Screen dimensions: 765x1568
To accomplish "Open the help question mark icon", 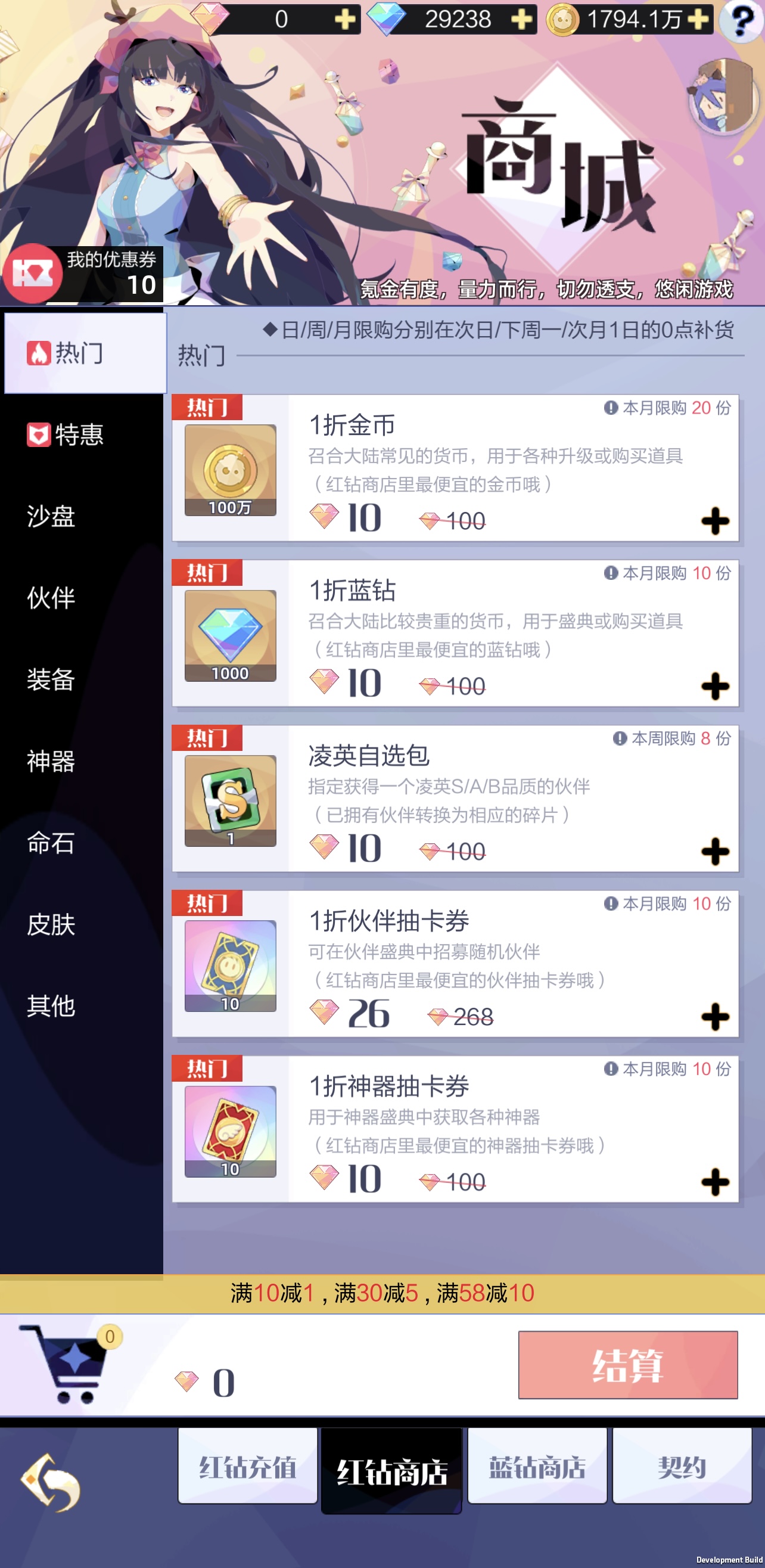I will pos(741,21).
